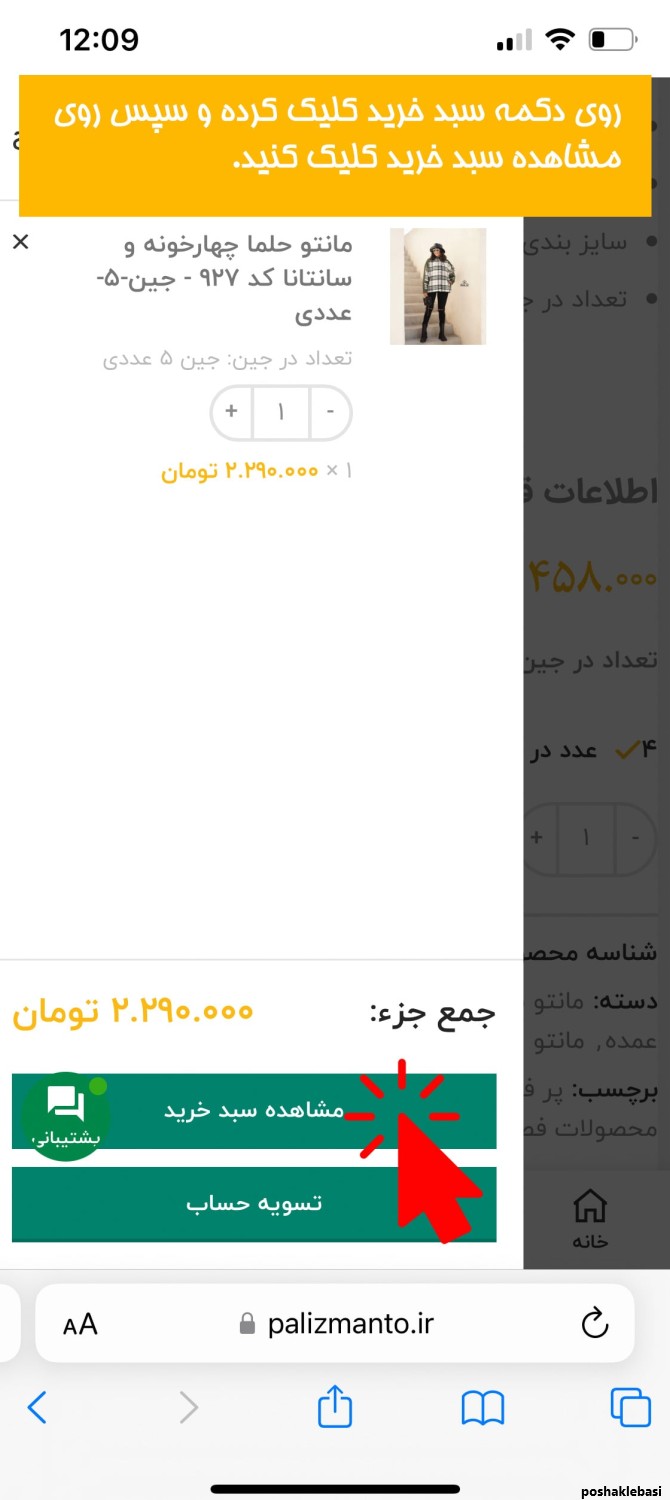Viewport: 670px width, 1500px height.
Task: Remove the Manto Helma item from the cart
Action: click(21, 242)
